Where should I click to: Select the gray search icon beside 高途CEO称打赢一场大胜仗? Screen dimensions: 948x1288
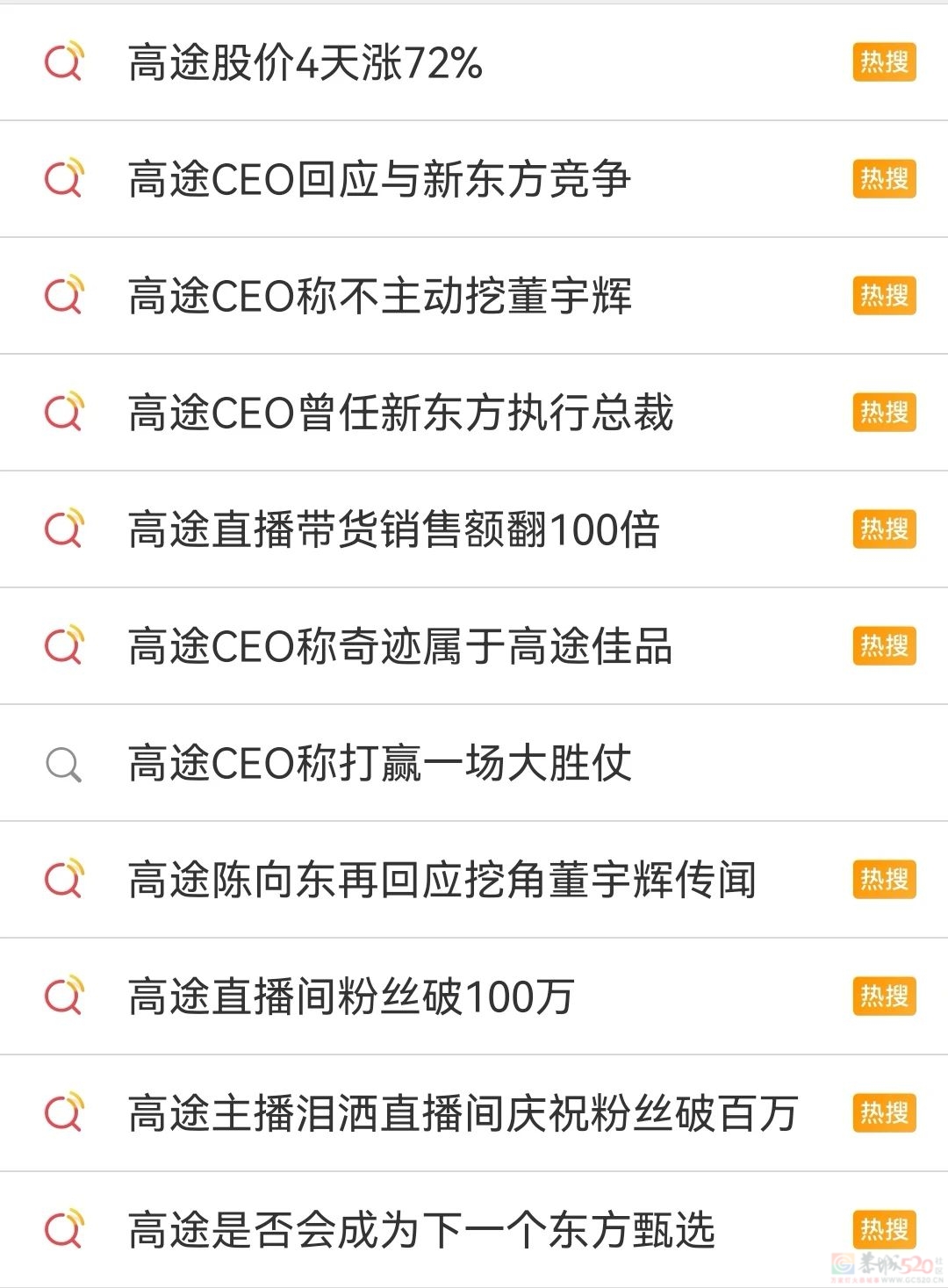tap(63, 764)
